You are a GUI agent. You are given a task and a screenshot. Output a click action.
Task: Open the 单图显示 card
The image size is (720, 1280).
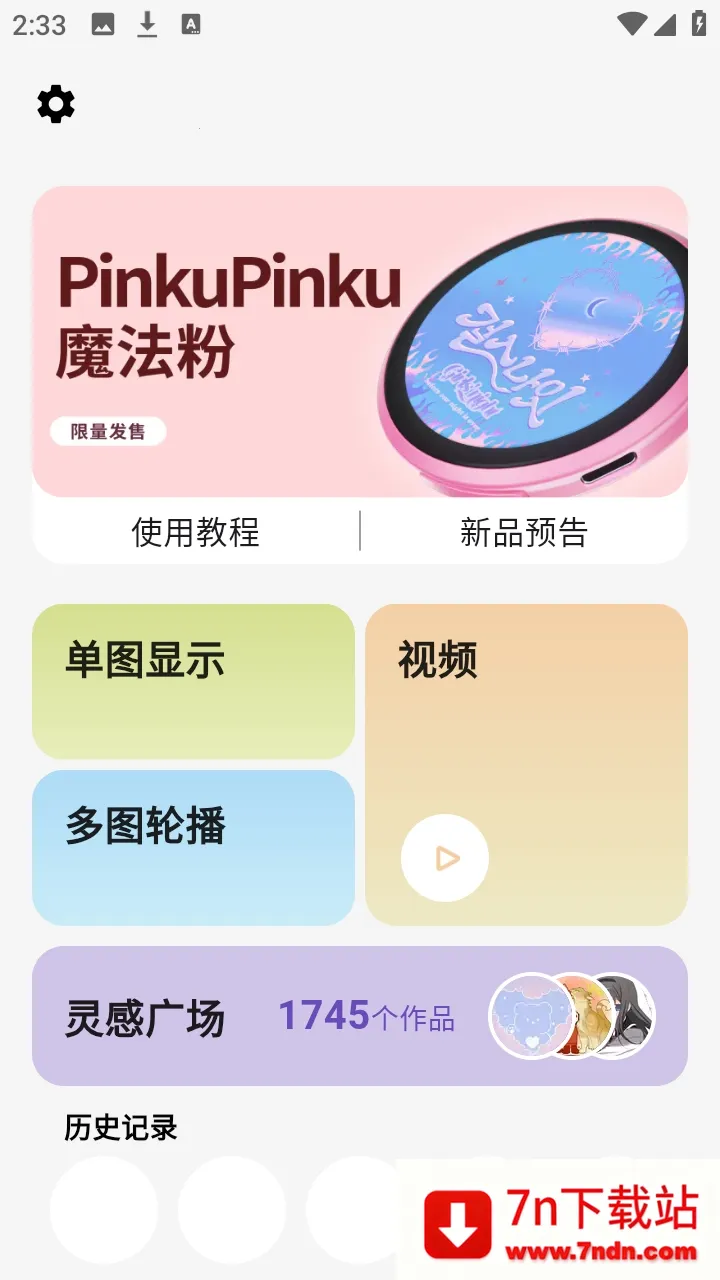[193, 680]
